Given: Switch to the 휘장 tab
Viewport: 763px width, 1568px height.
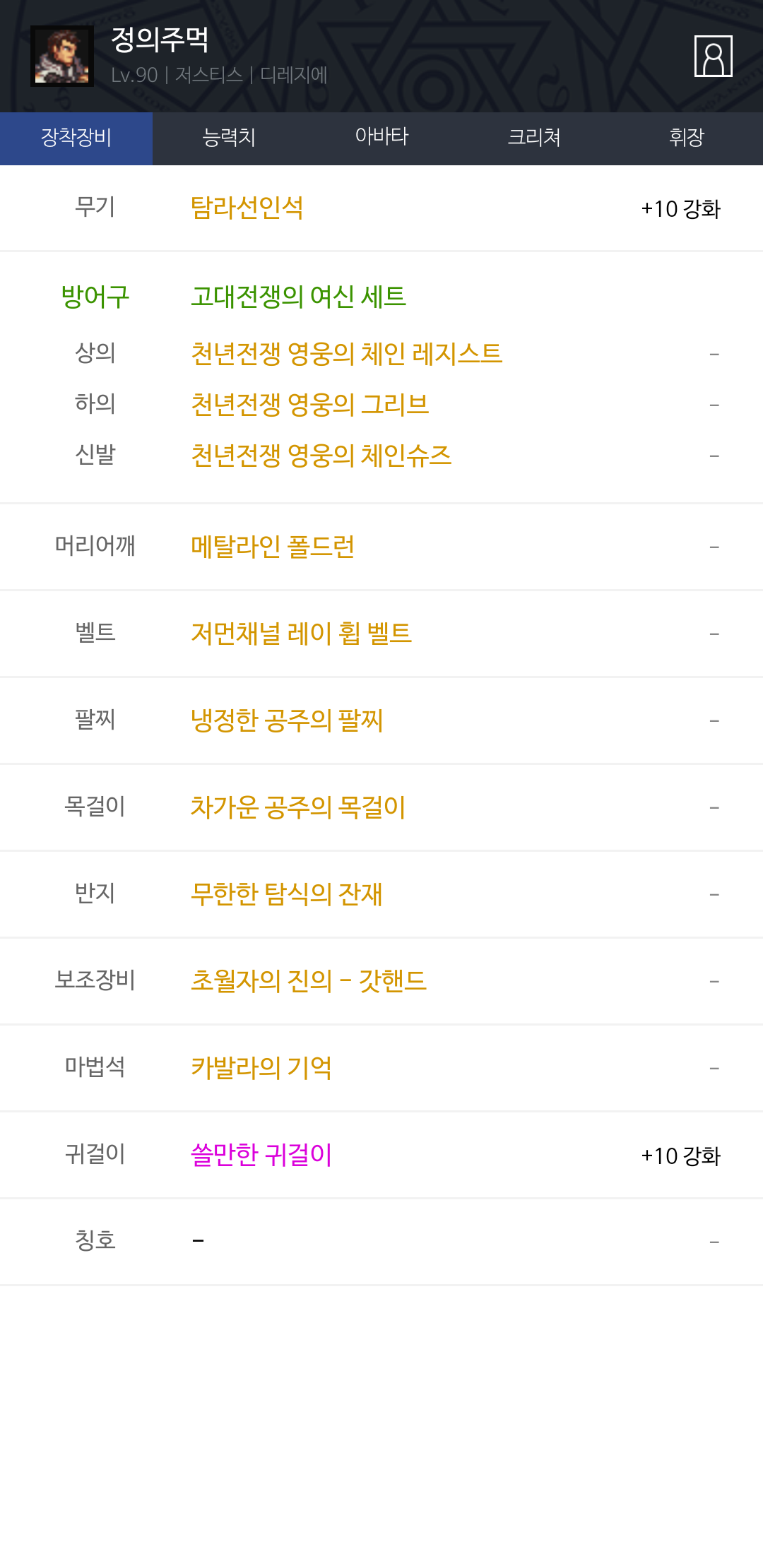Looking at the screenshot, I should pos(687,138).
